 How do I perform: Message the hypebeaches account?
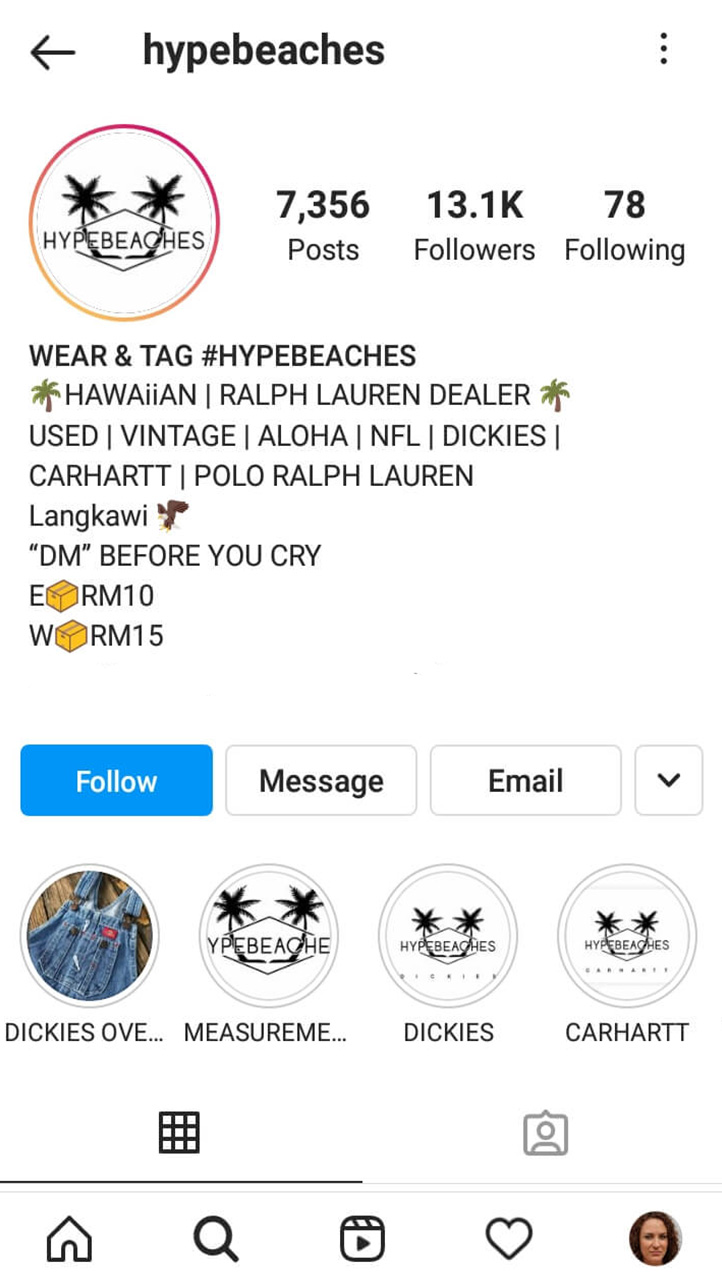[321, 780]
